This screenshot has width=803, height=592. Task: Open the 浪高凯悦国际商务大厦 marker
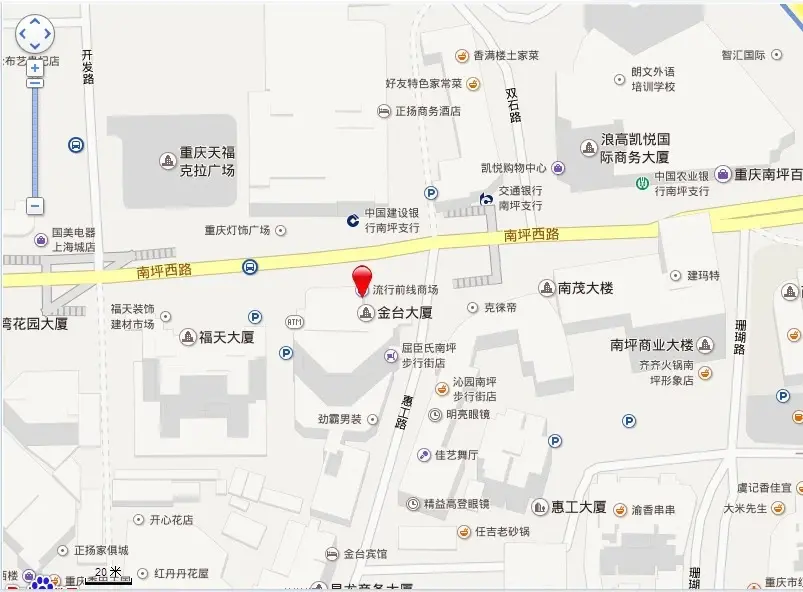588,148
